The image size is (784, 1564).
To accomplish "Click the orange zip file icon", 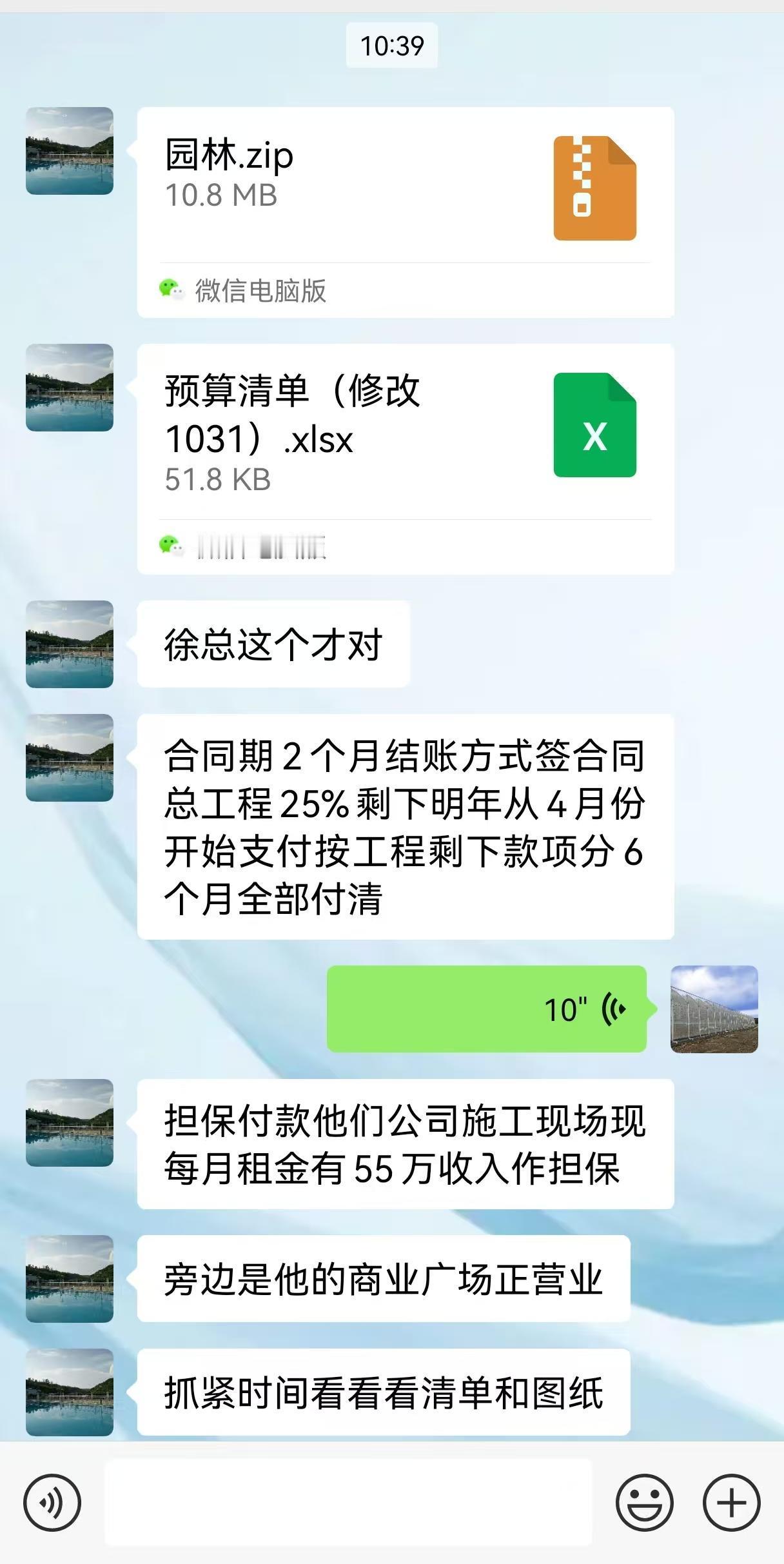I will click(x=593, y=187).
